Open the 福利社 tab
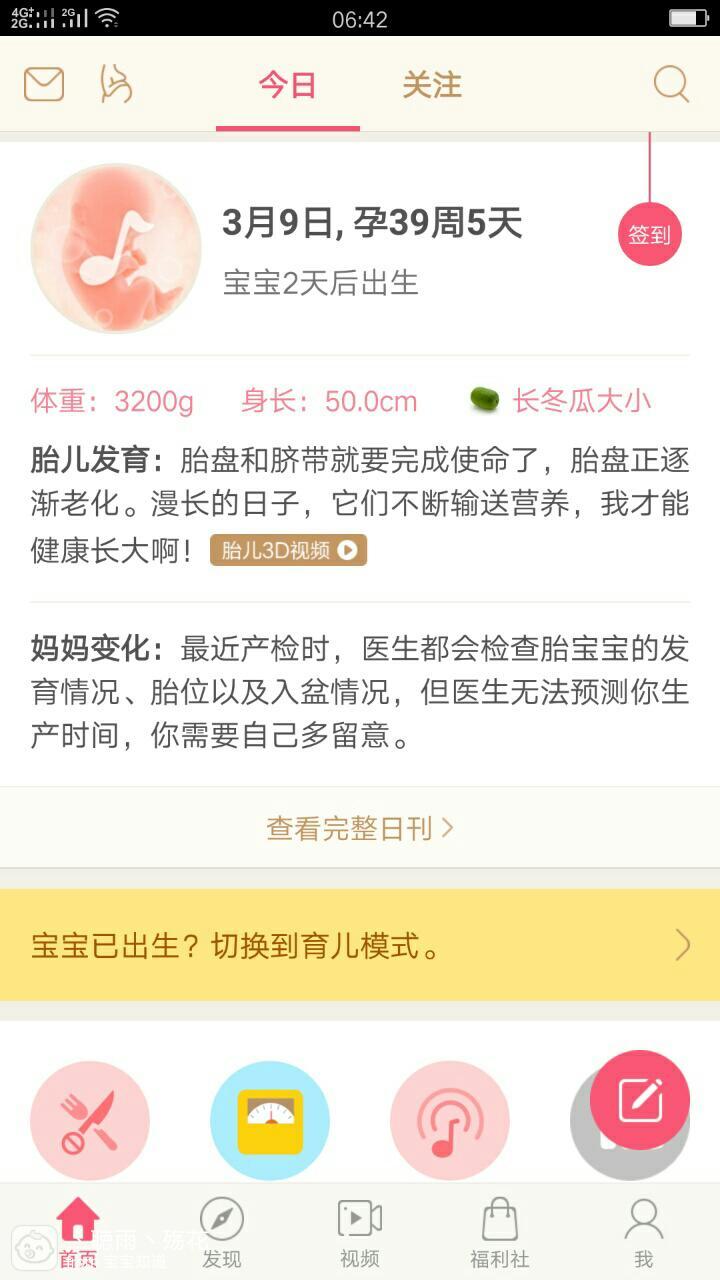 click(500, 1233)
